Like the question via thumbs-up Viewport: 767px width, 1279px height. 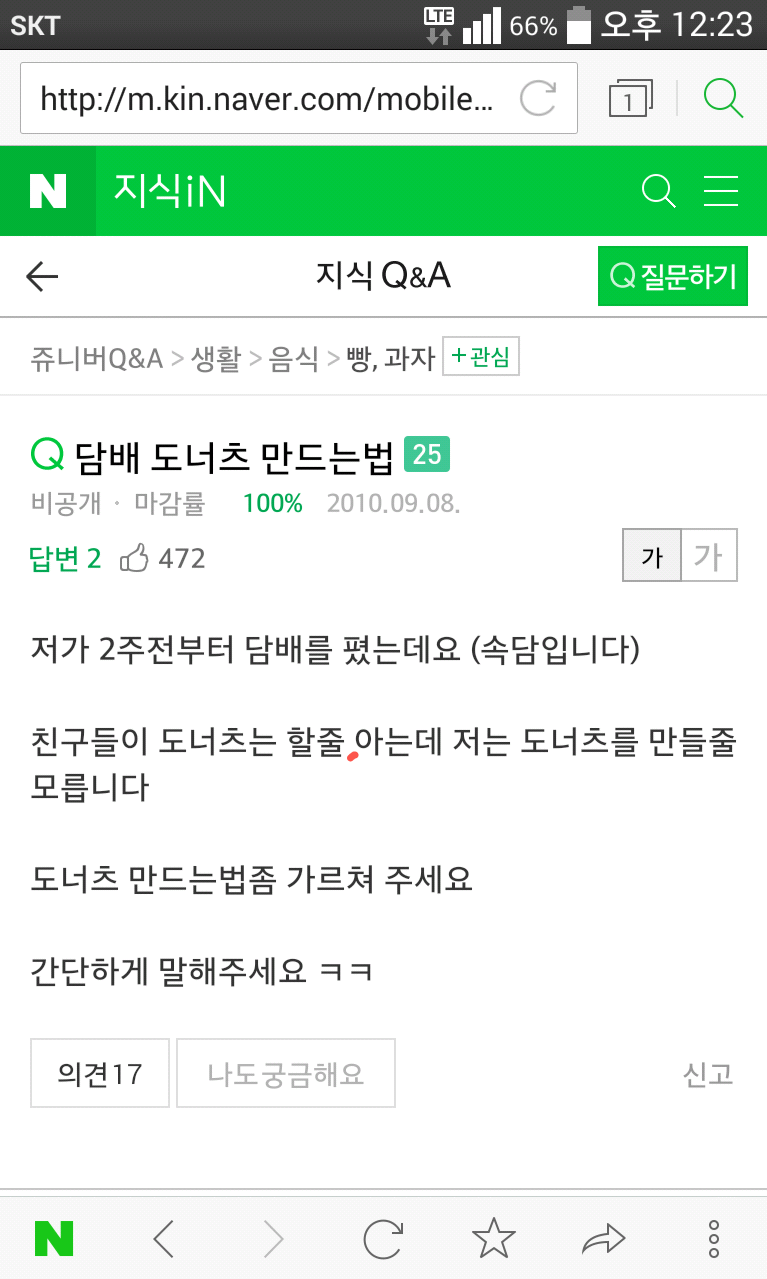pyautogui.click(x=133, y=558)
